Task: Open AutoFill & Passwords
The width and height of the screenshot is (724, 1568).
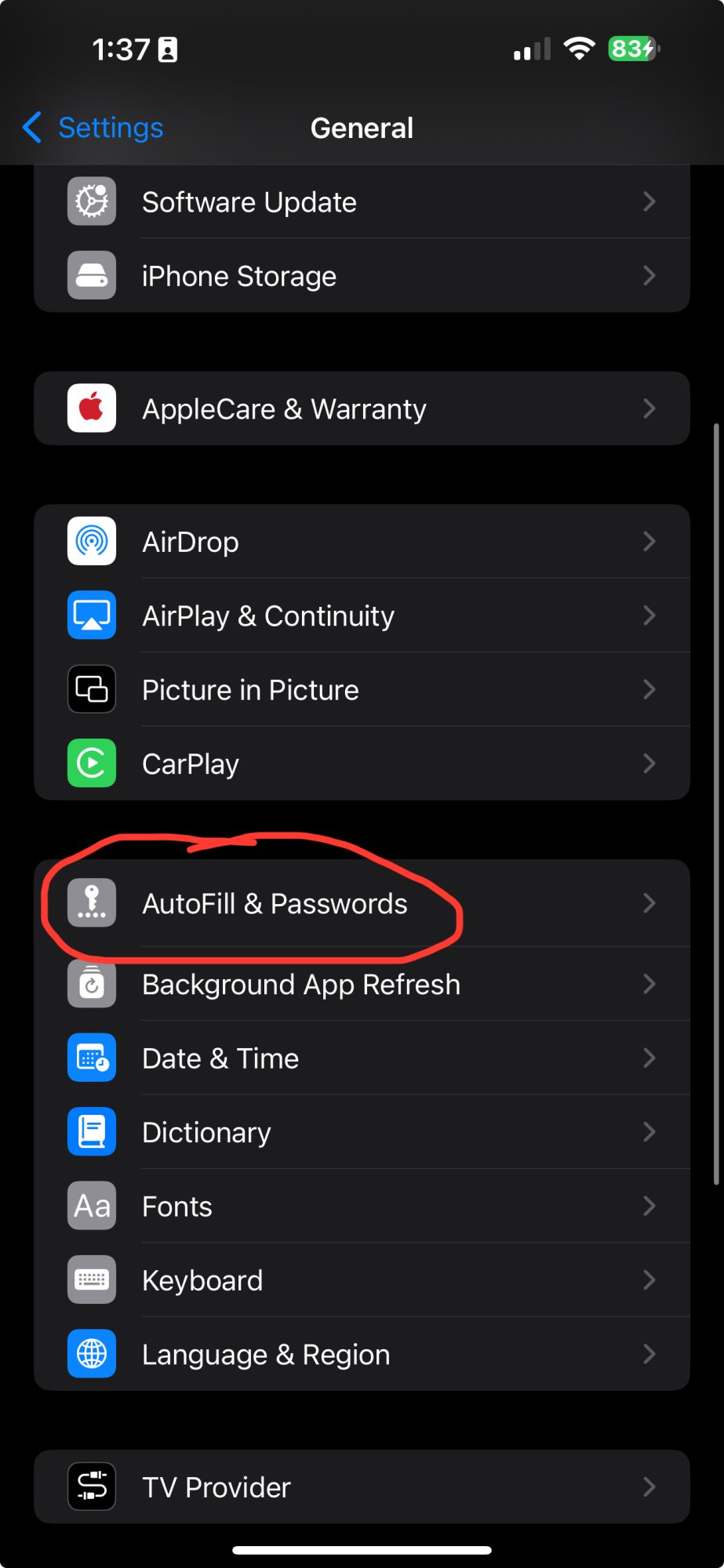Action: [361, 903]
